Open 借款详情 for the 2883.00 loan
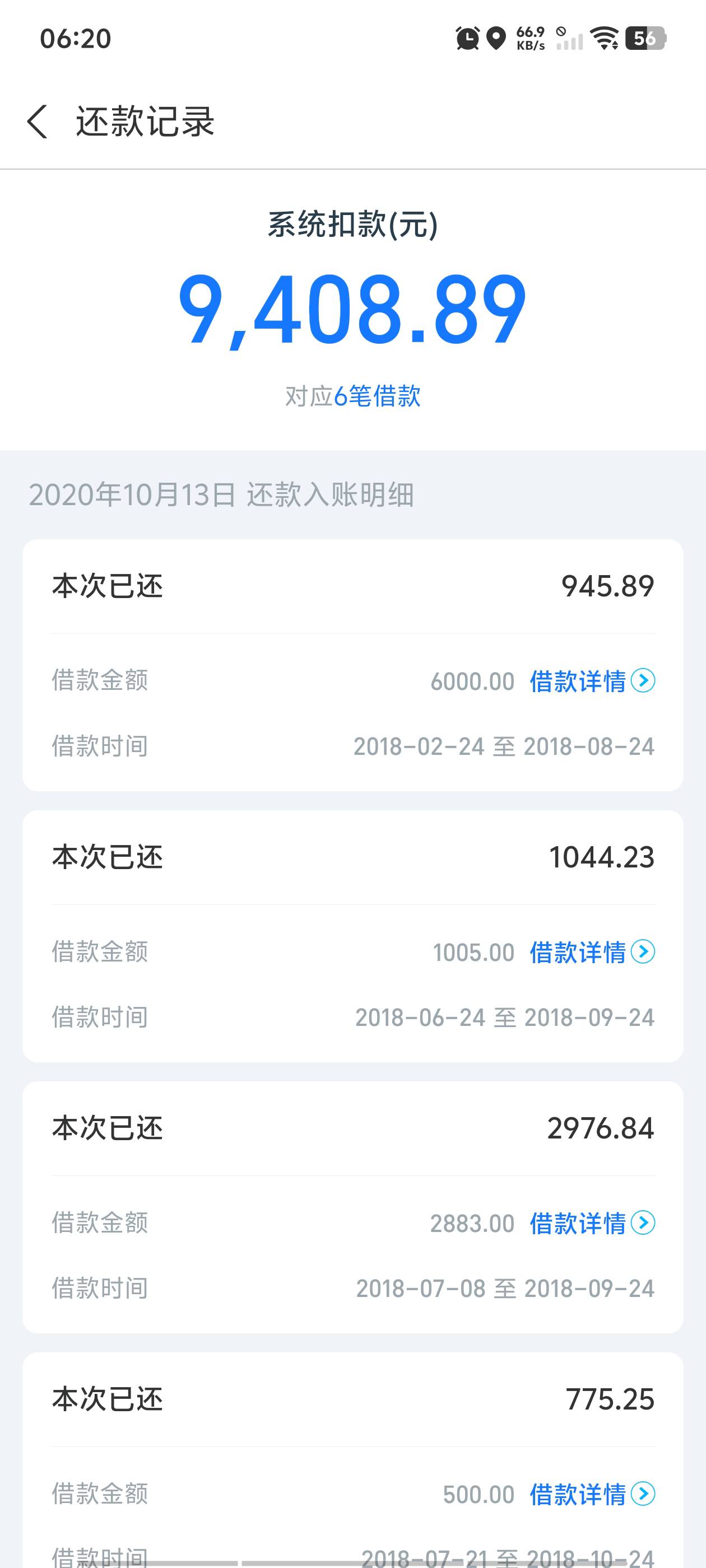This screenshot has height=1568, width=706. 592,1223
